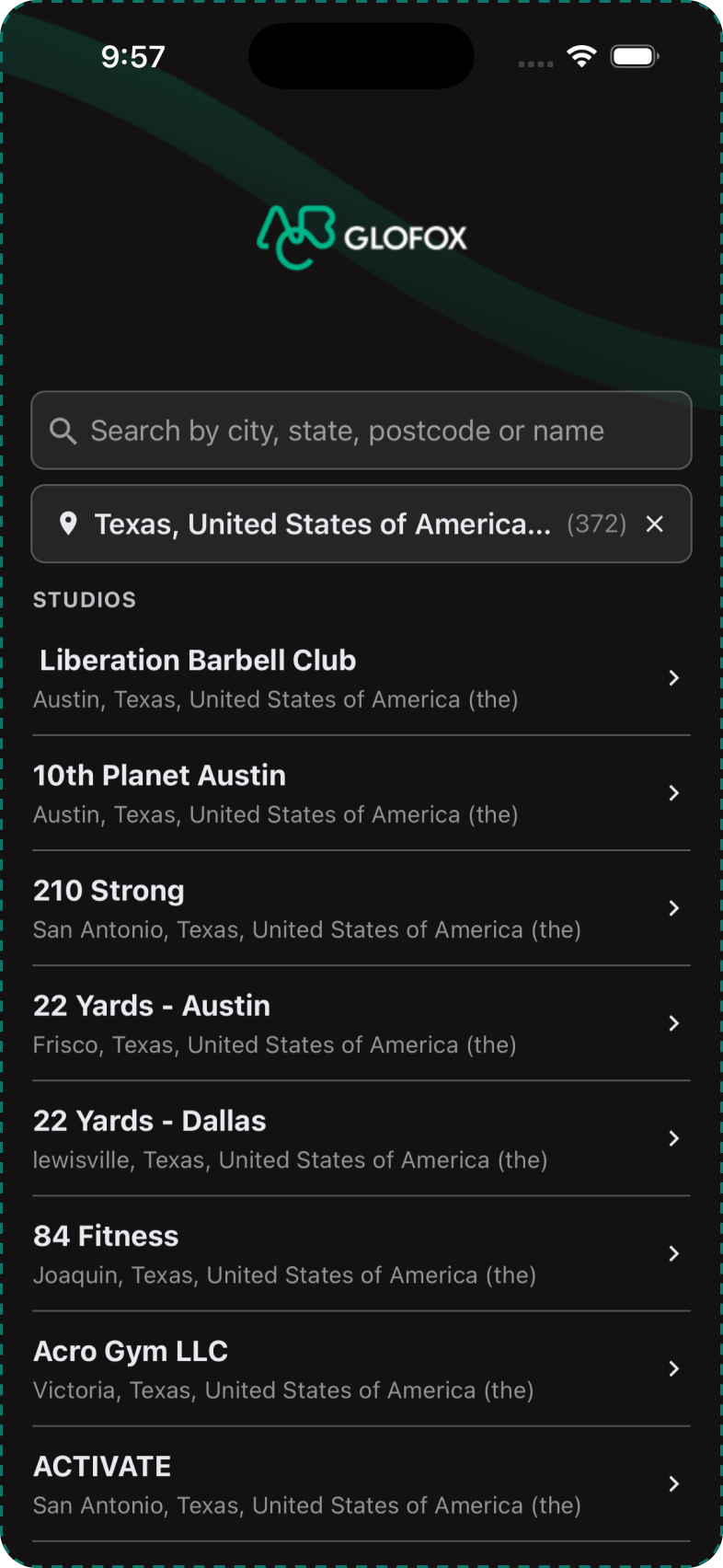Viewport: 723px width, 1568px height.
Task: Open the 210 Strong studio row
Action: tap(361, 908)
